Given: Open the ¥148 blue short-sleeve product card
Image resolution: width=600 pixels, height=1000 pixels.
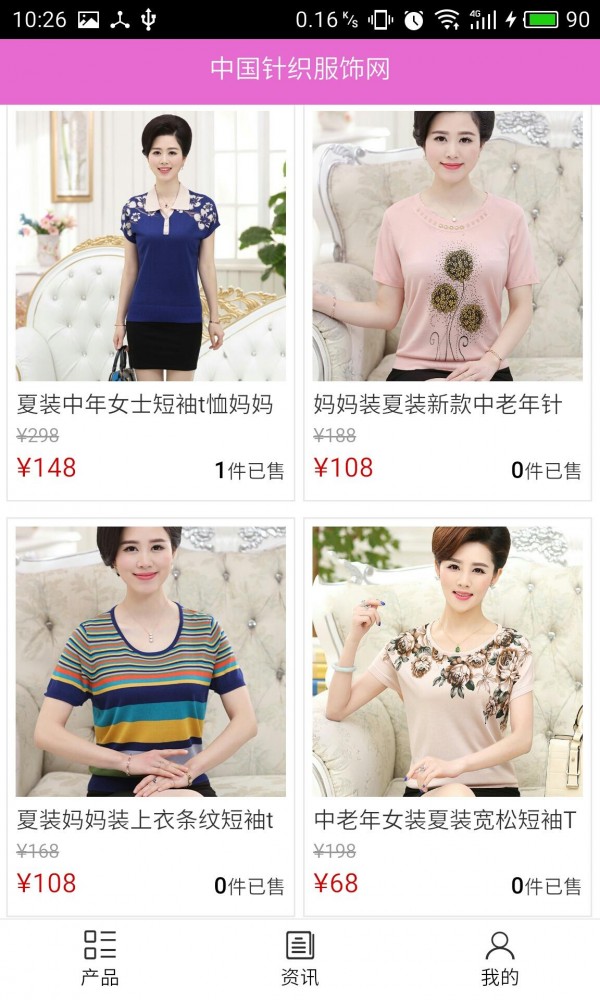Looking at the screenshot, I should (x=150, y=303).
